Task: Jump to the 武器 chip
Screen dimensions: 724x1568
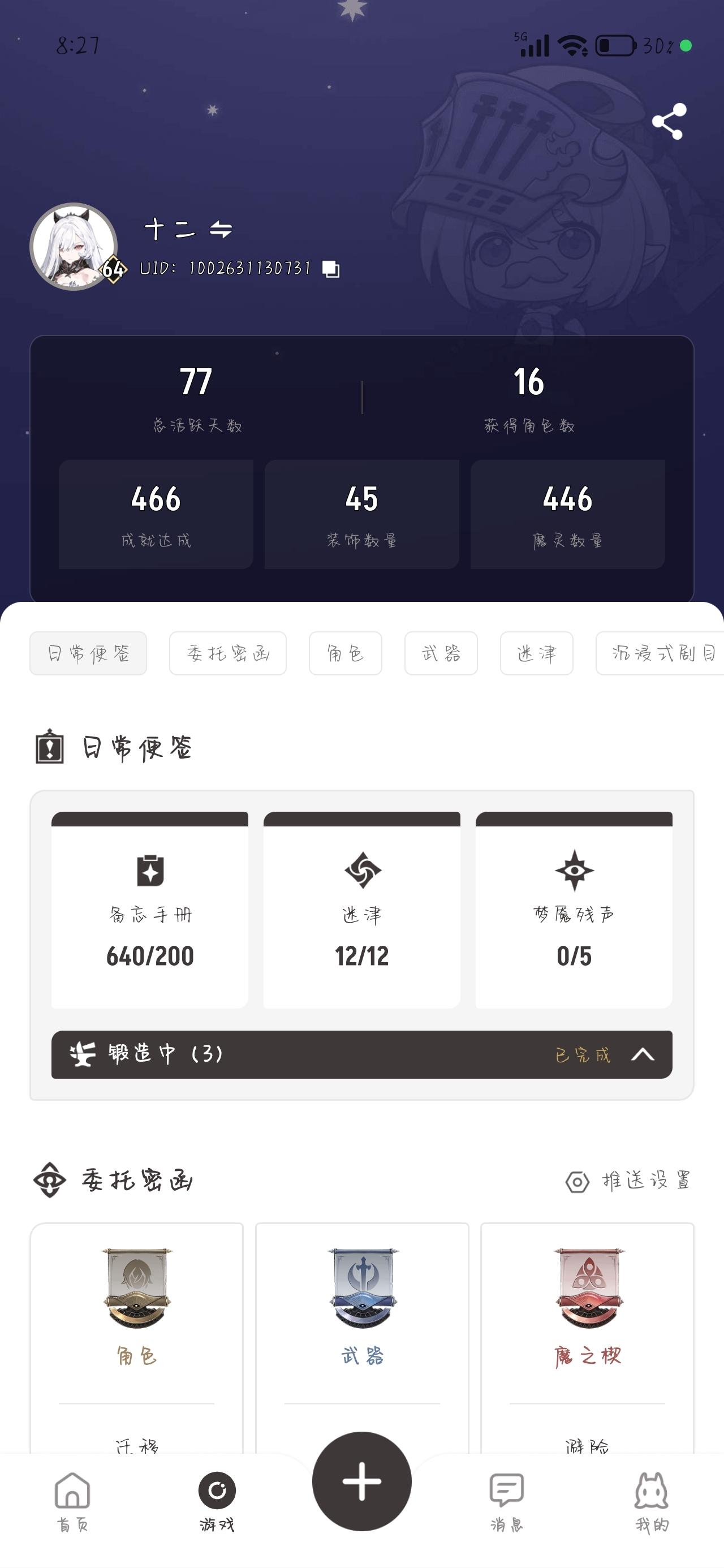Action: 441,653
